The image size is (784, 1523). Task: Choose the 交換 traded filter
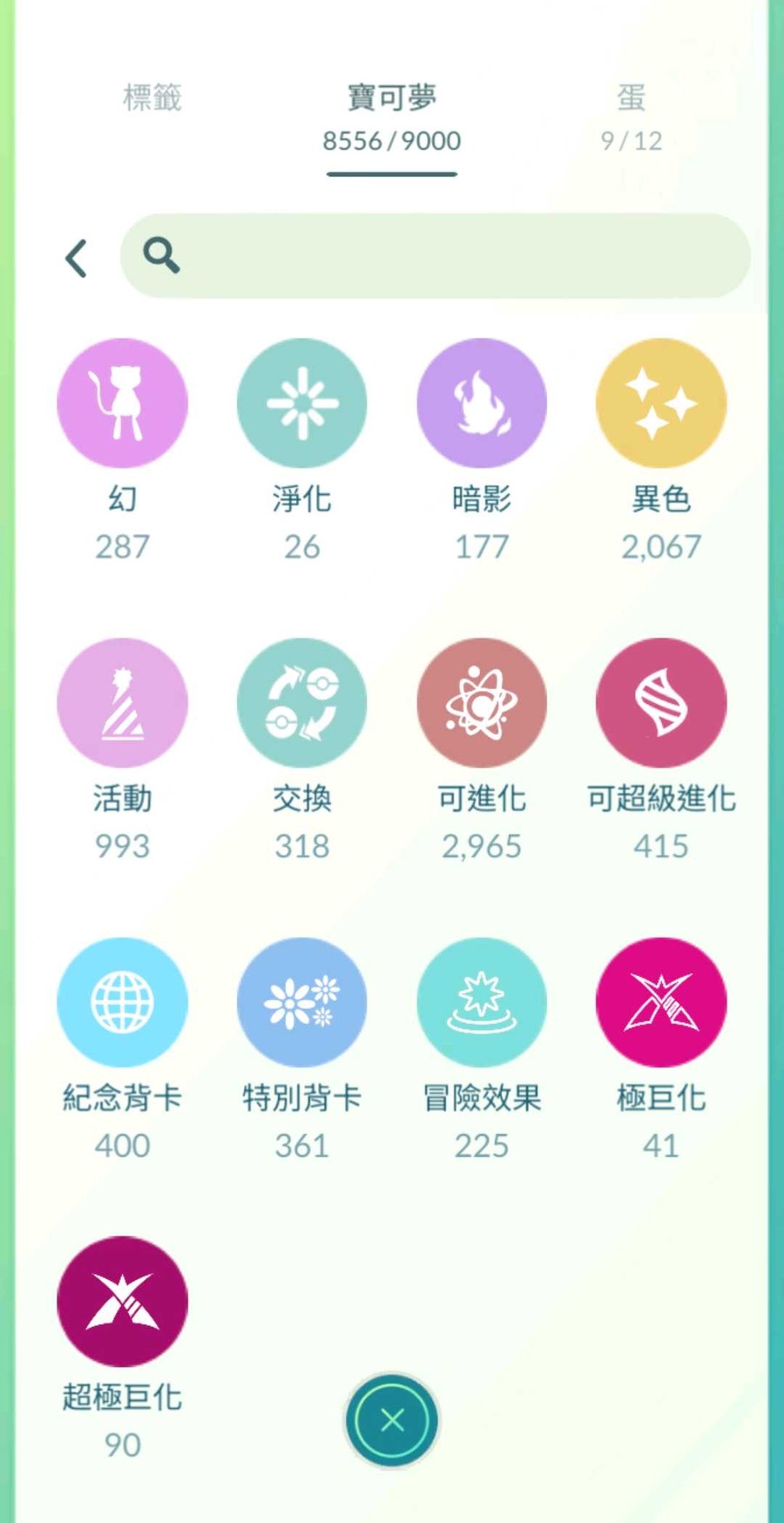302,703
